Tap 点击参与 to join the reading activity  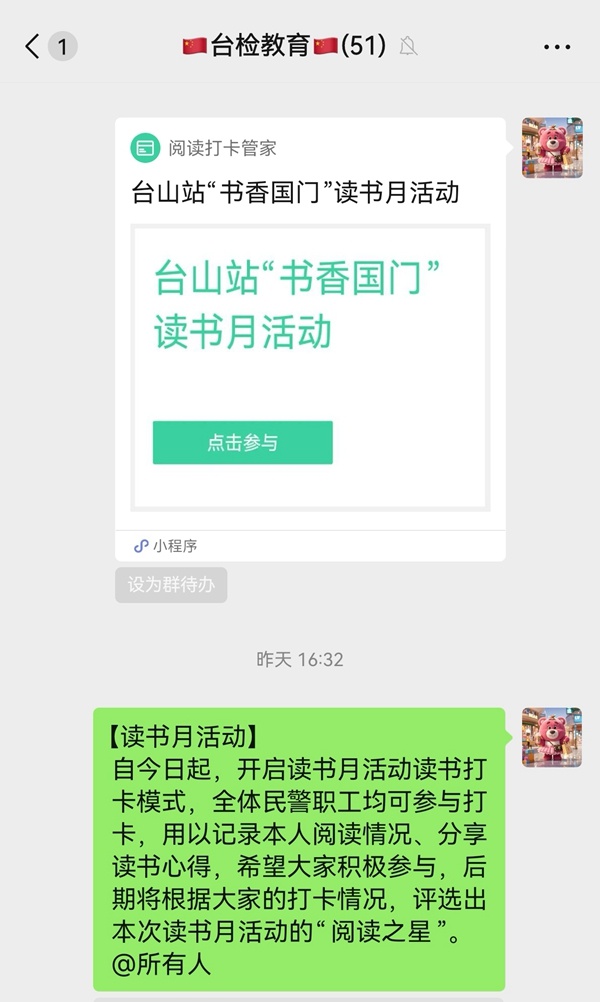point(242,443)
